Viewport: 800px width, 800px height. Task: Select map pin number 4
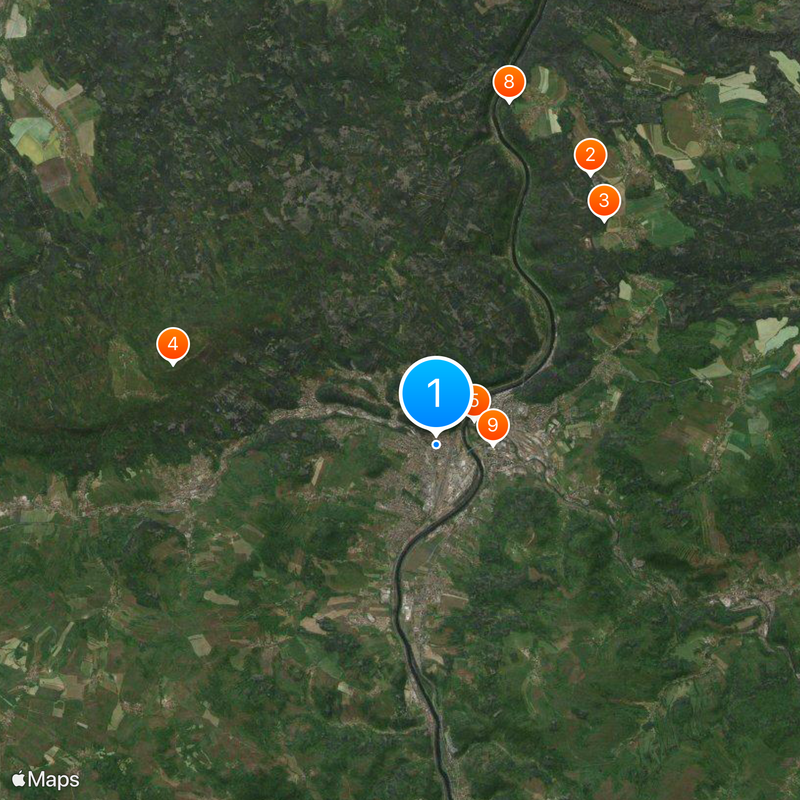173,344
